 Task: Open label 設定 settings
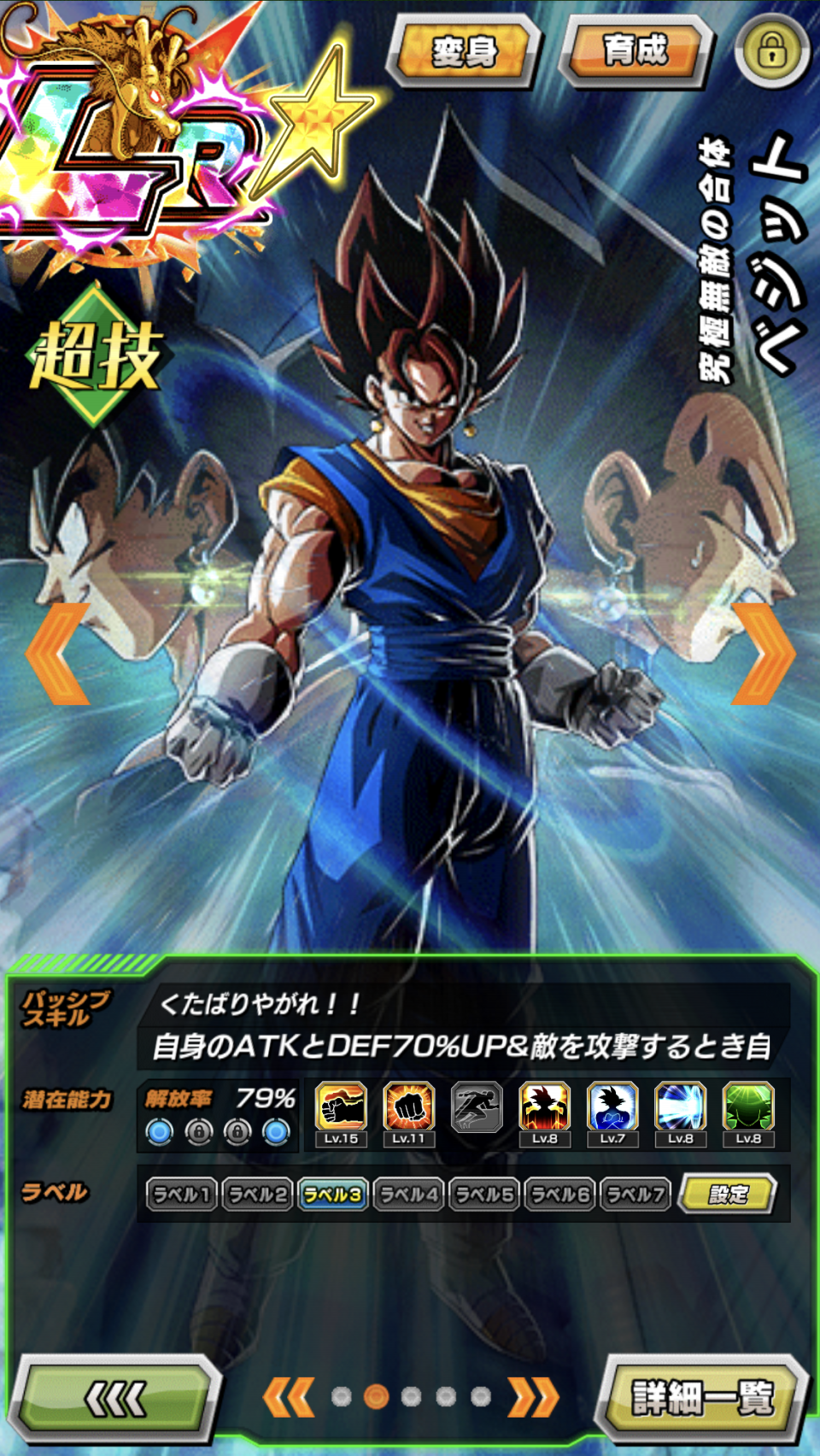[x=728, y=1194]
